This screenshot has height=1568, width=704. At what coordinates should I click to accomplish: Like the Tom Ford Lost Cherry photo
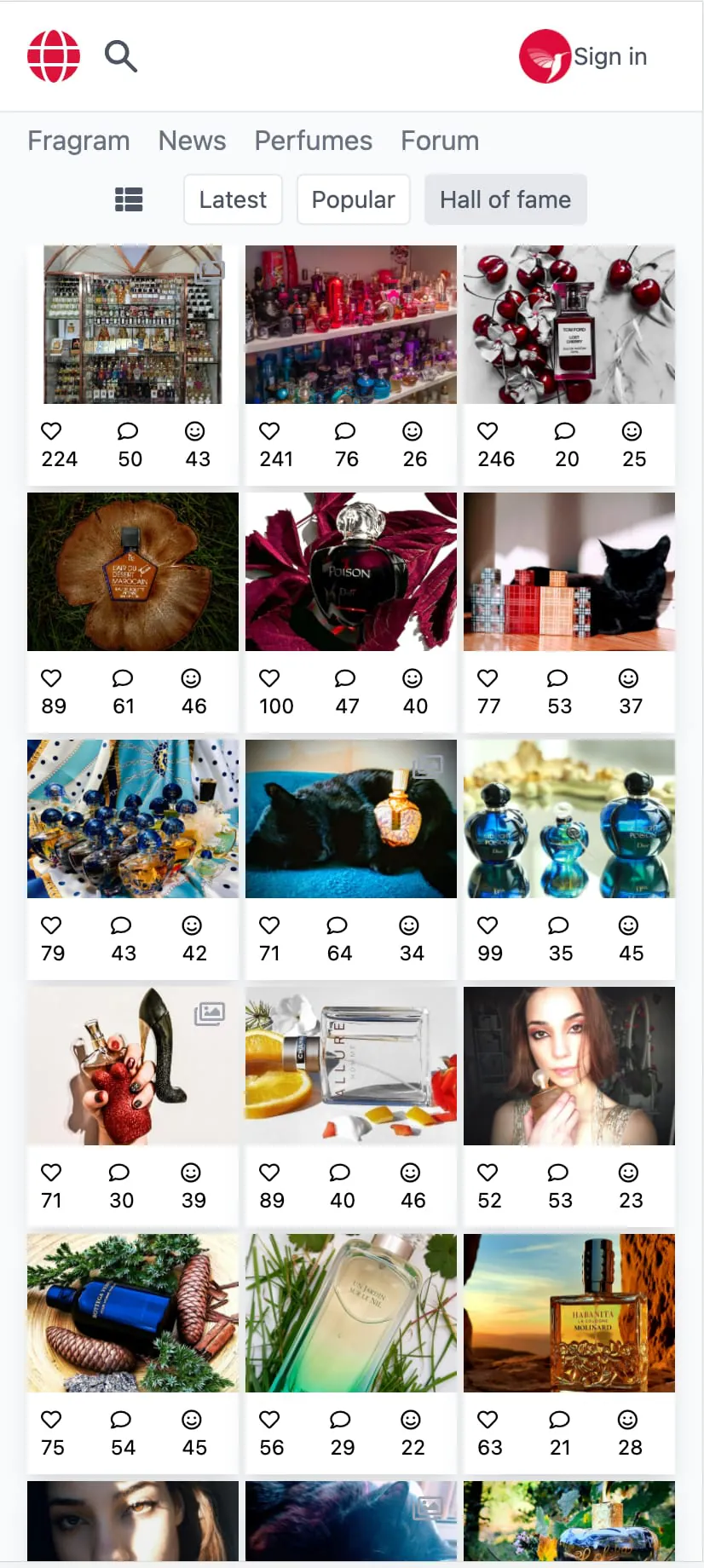pyautogui.click(x=488, y=431)
